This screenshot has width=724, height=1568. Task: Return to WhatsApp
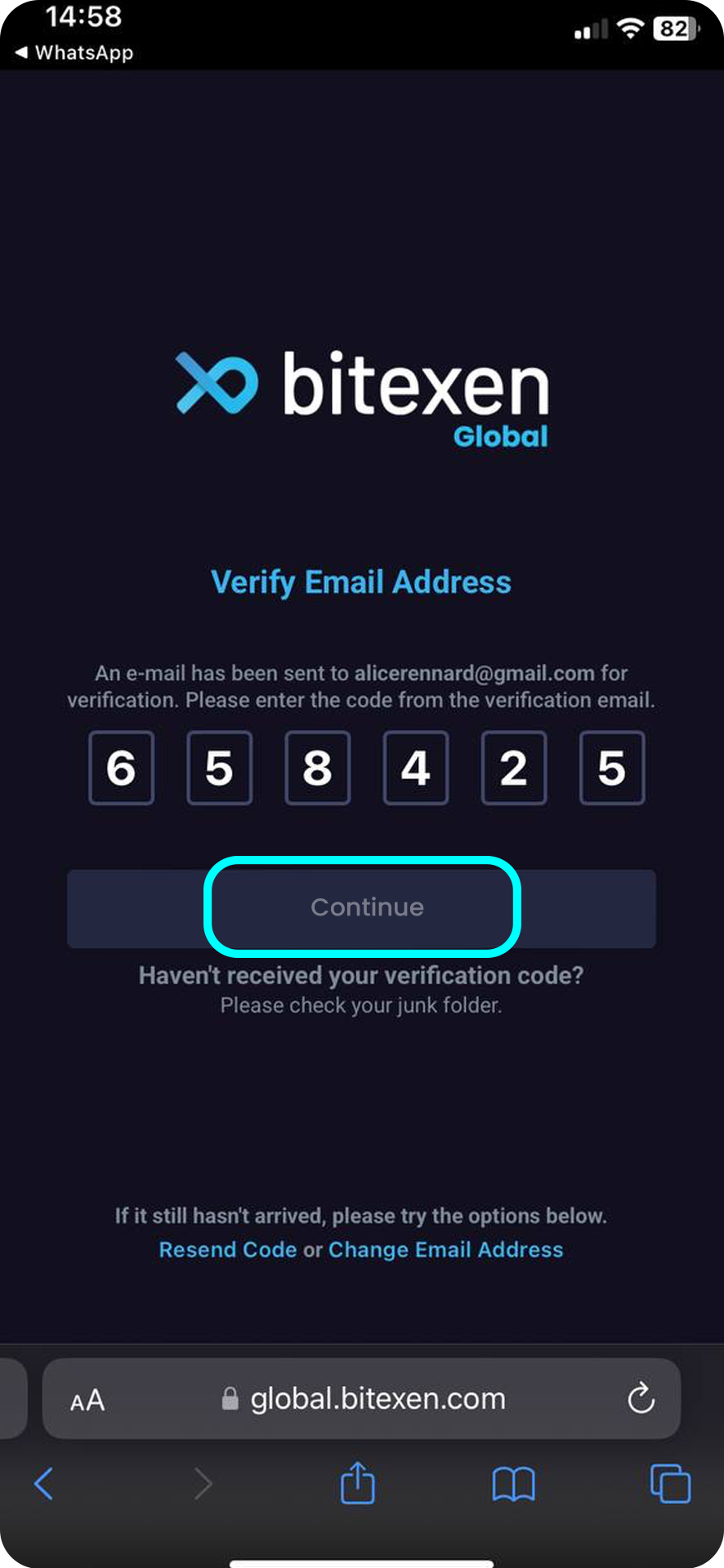(74, 52)
